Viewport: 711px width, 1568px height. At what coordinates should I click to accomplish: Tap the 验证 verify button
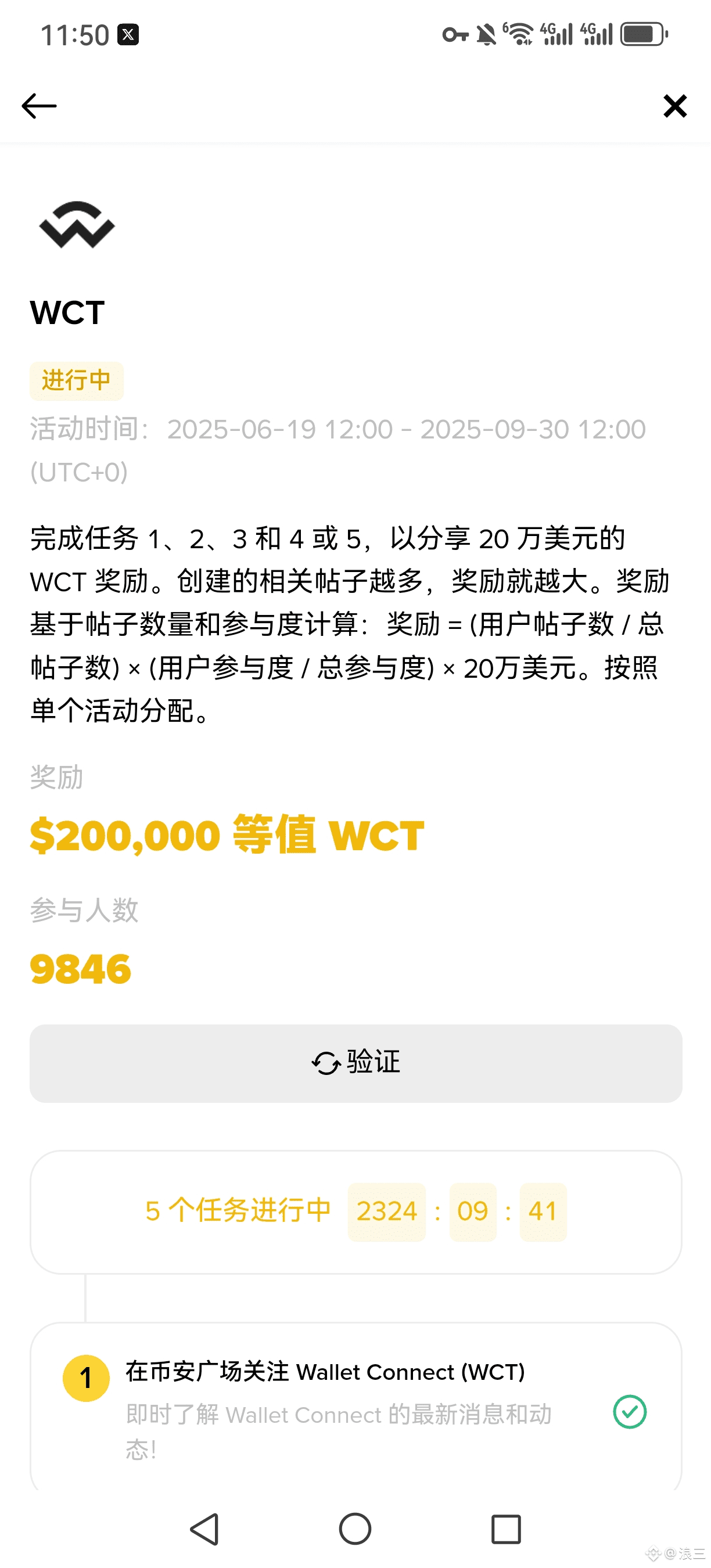[x=355, y=1063]
